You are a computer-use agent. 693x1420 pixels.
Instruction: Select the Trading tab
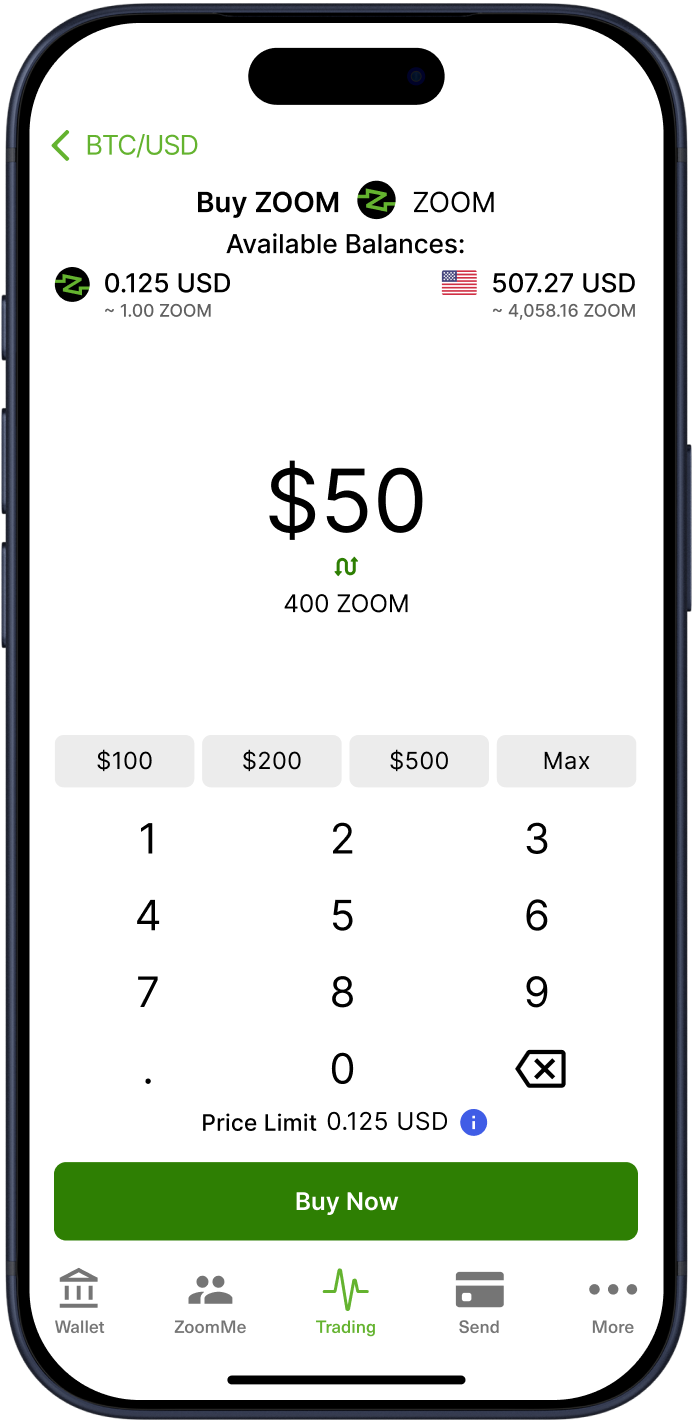click(x=346, y=1302)
